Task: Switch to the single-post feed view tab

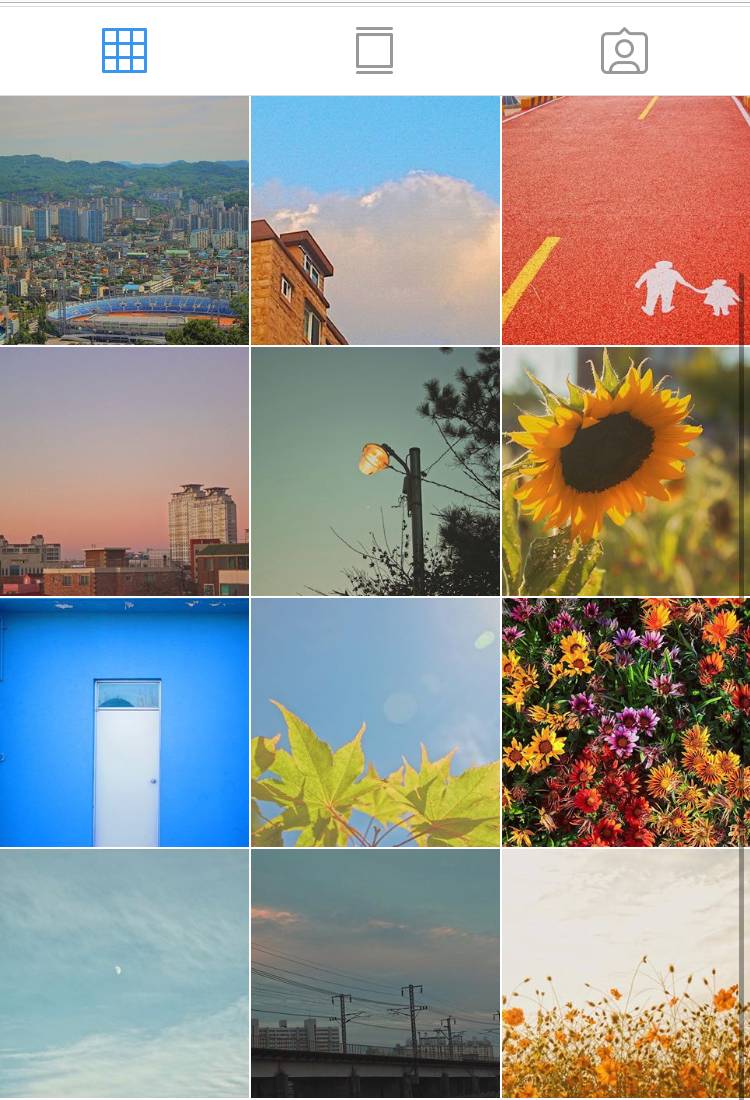Action: (374, 51)
